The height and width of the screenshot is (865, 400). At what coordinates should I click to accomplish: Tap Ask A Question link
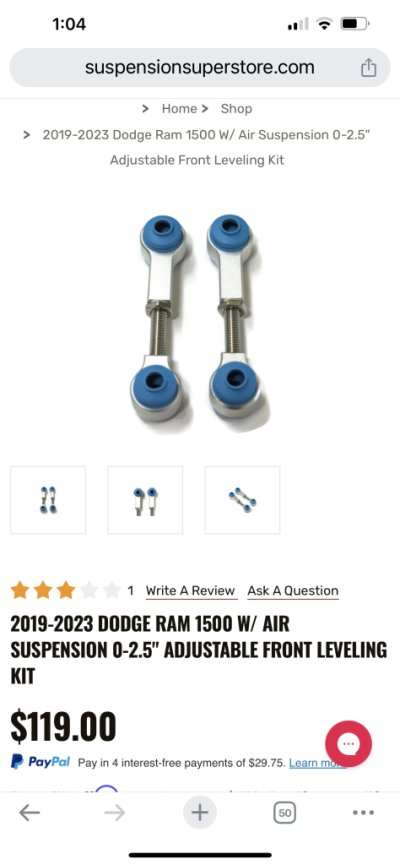pos(292,591)
